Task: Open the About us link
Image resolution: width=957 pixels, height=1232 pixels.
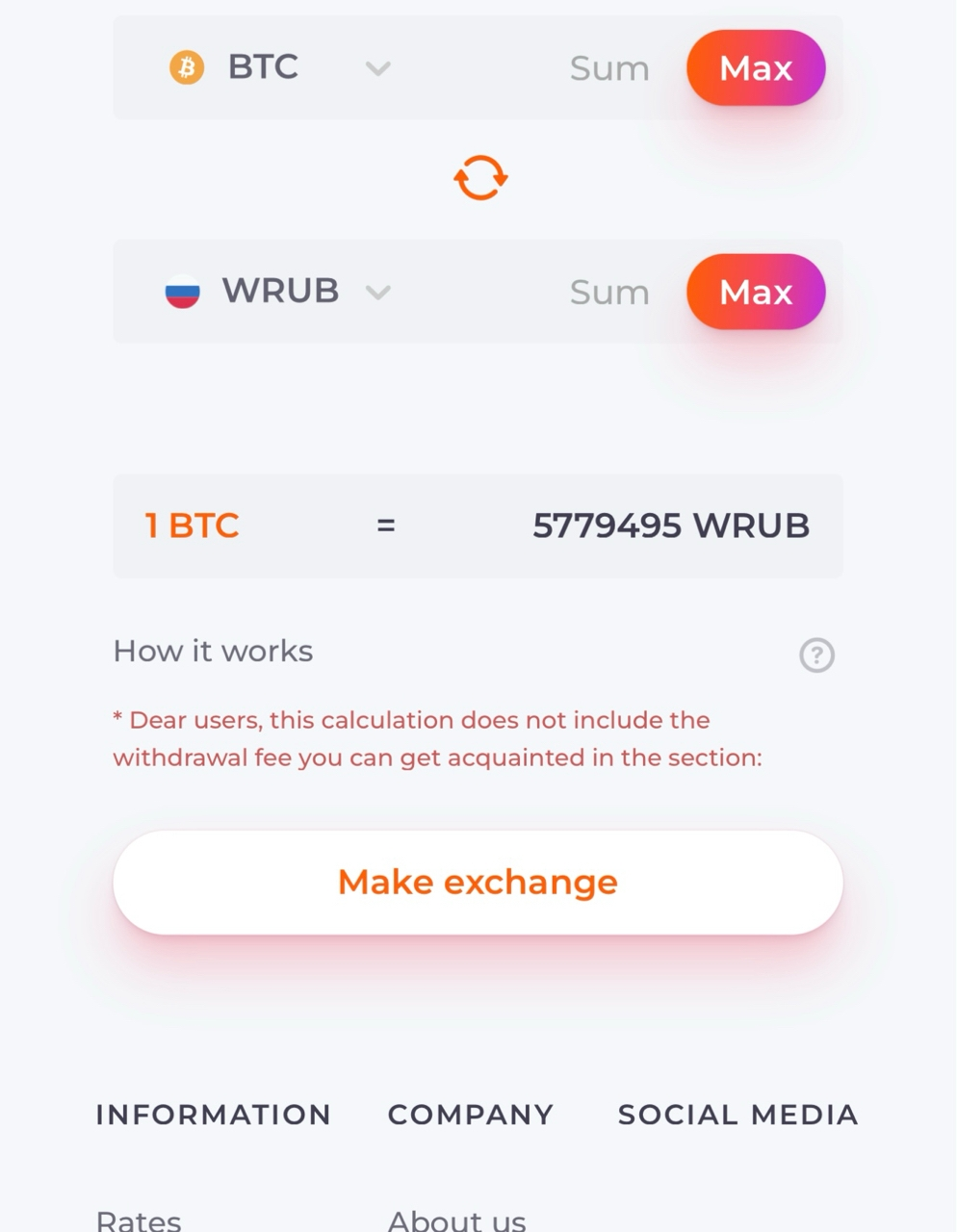Action: point(456,1219)
